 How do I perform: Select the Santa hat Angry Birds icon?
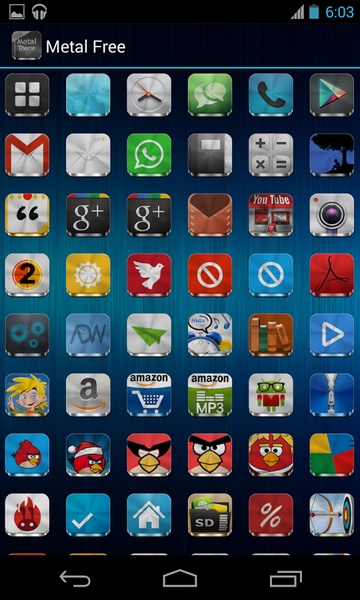[88, 455]
